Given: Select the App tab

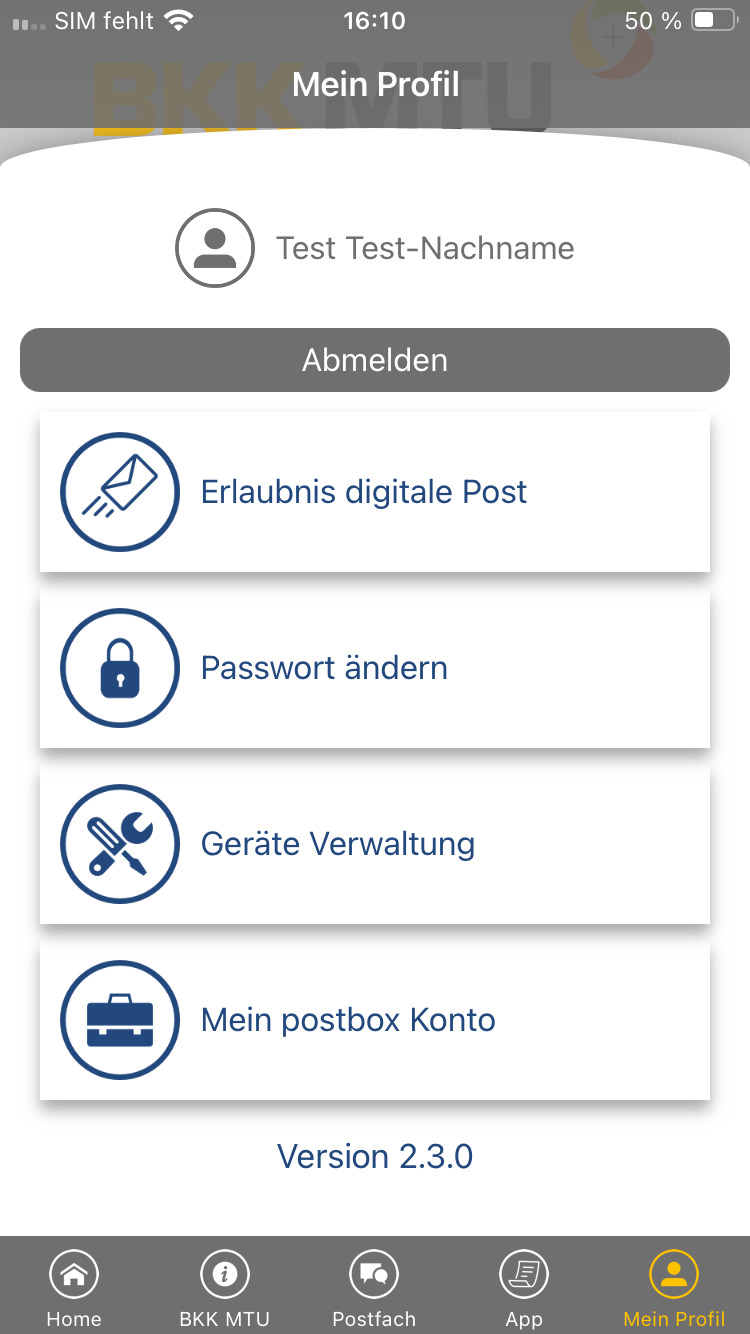Looking at the screenshot, I should 524,1288.
